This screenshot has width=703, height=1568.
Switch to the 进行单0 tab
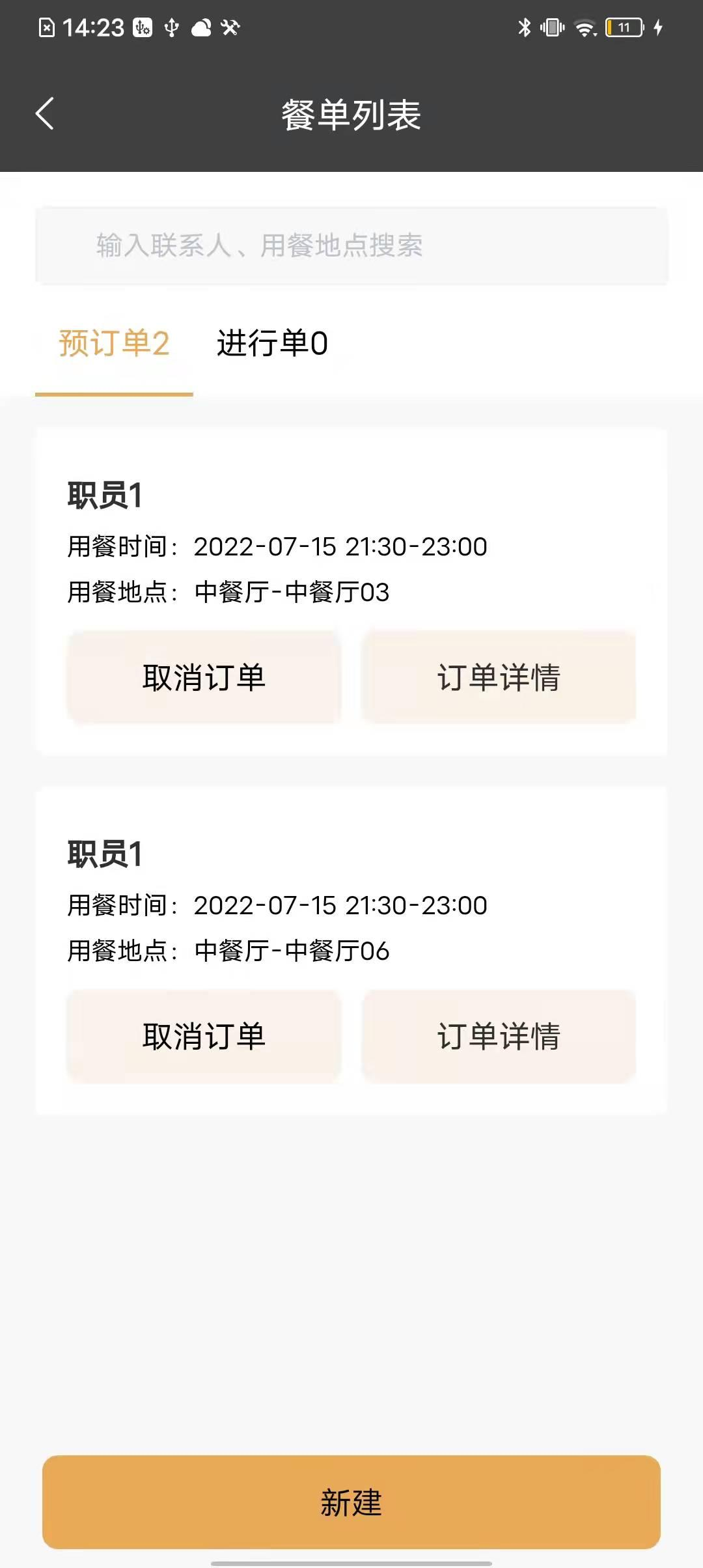(x=272, y=343)
